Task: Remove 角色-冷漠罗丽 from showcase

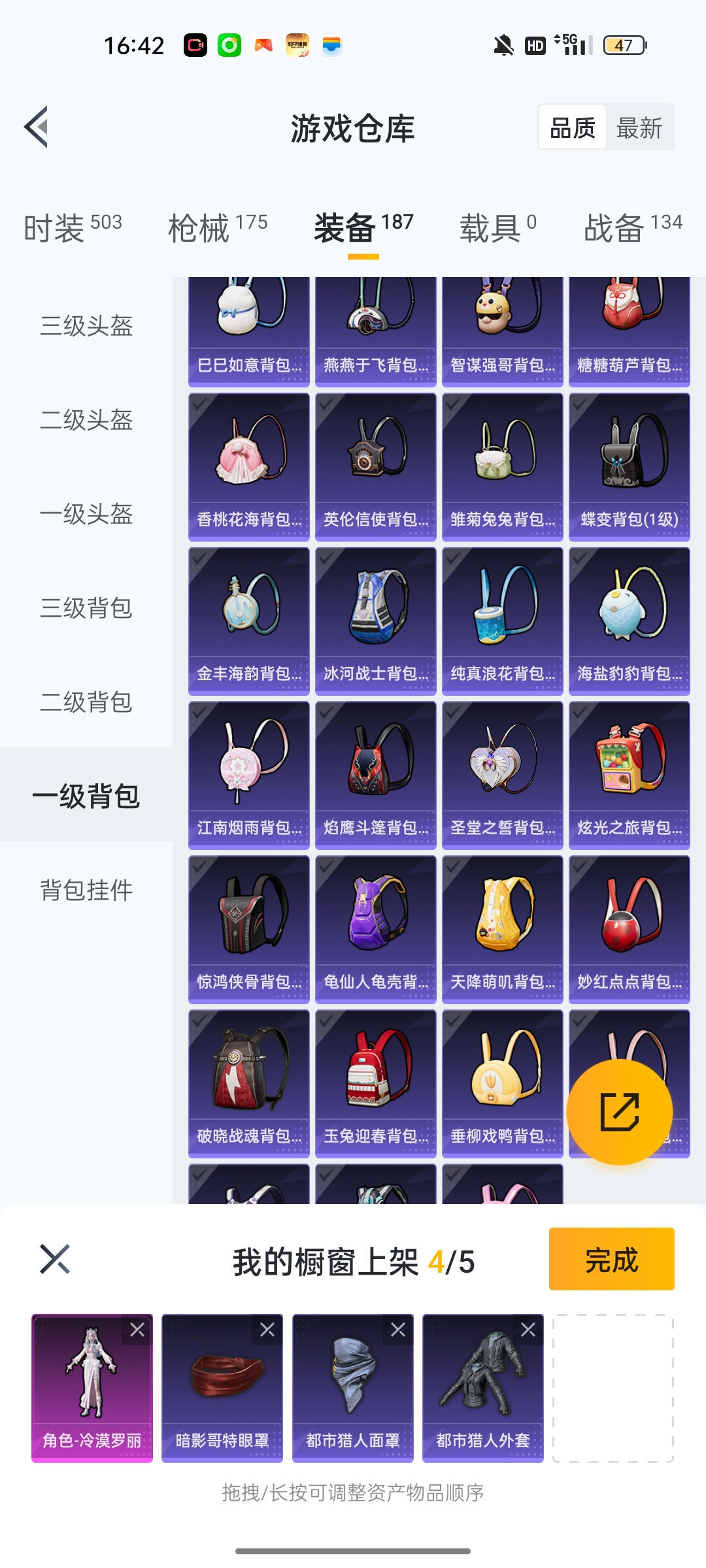Action: [x=137, y=1330]
